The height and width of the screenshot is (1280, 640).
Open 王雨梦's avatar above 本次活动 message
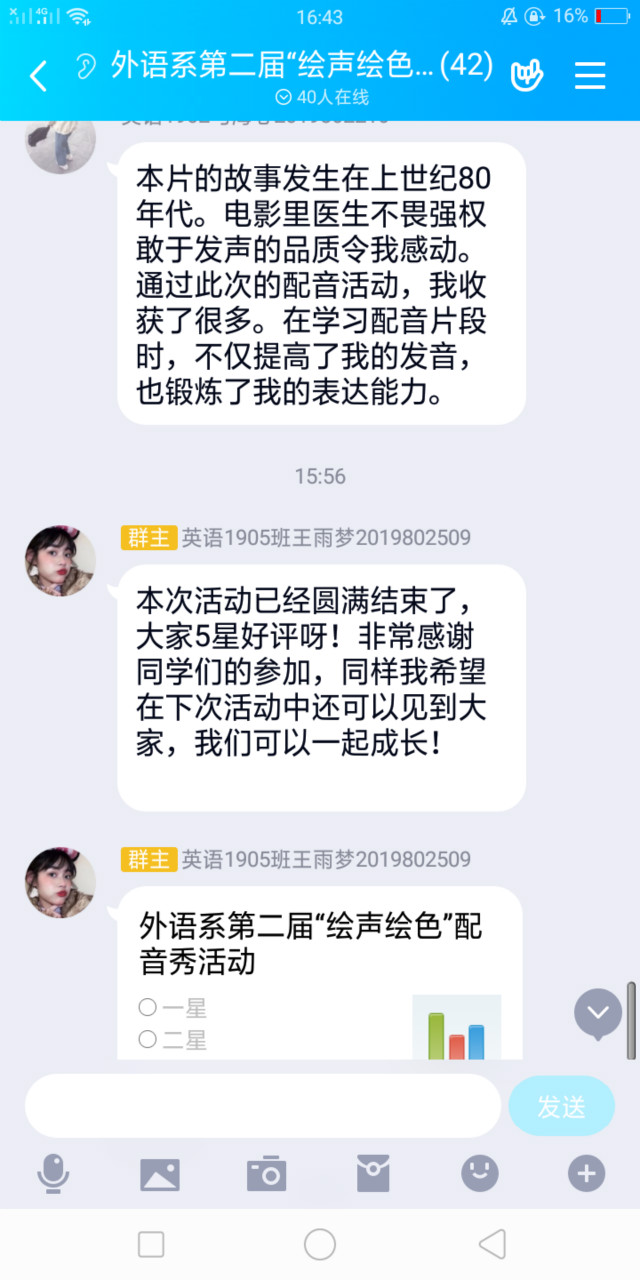tap(60, 561)
